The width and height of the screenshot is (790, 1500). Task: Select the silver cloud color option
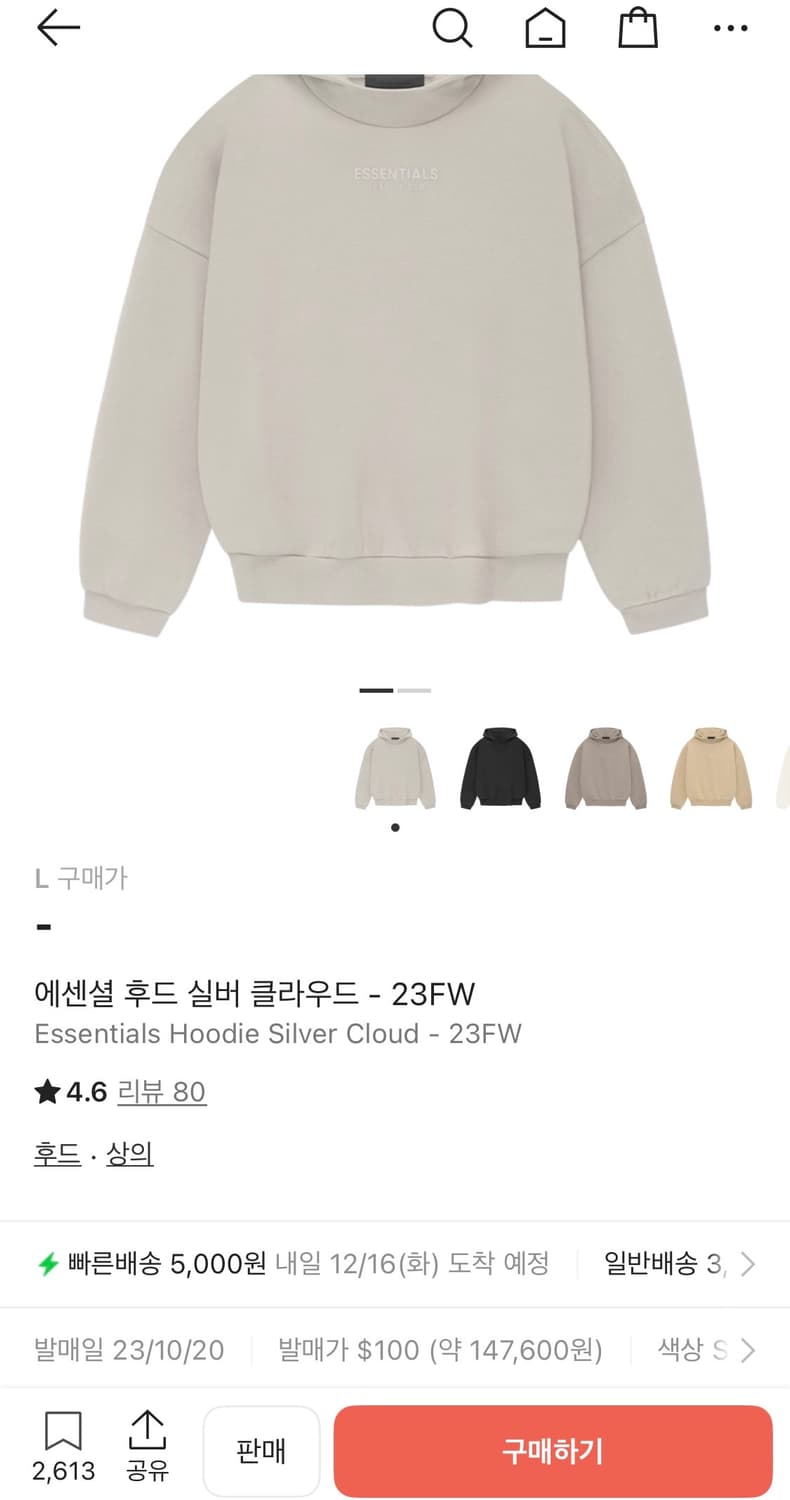click(x=394, y=765)
